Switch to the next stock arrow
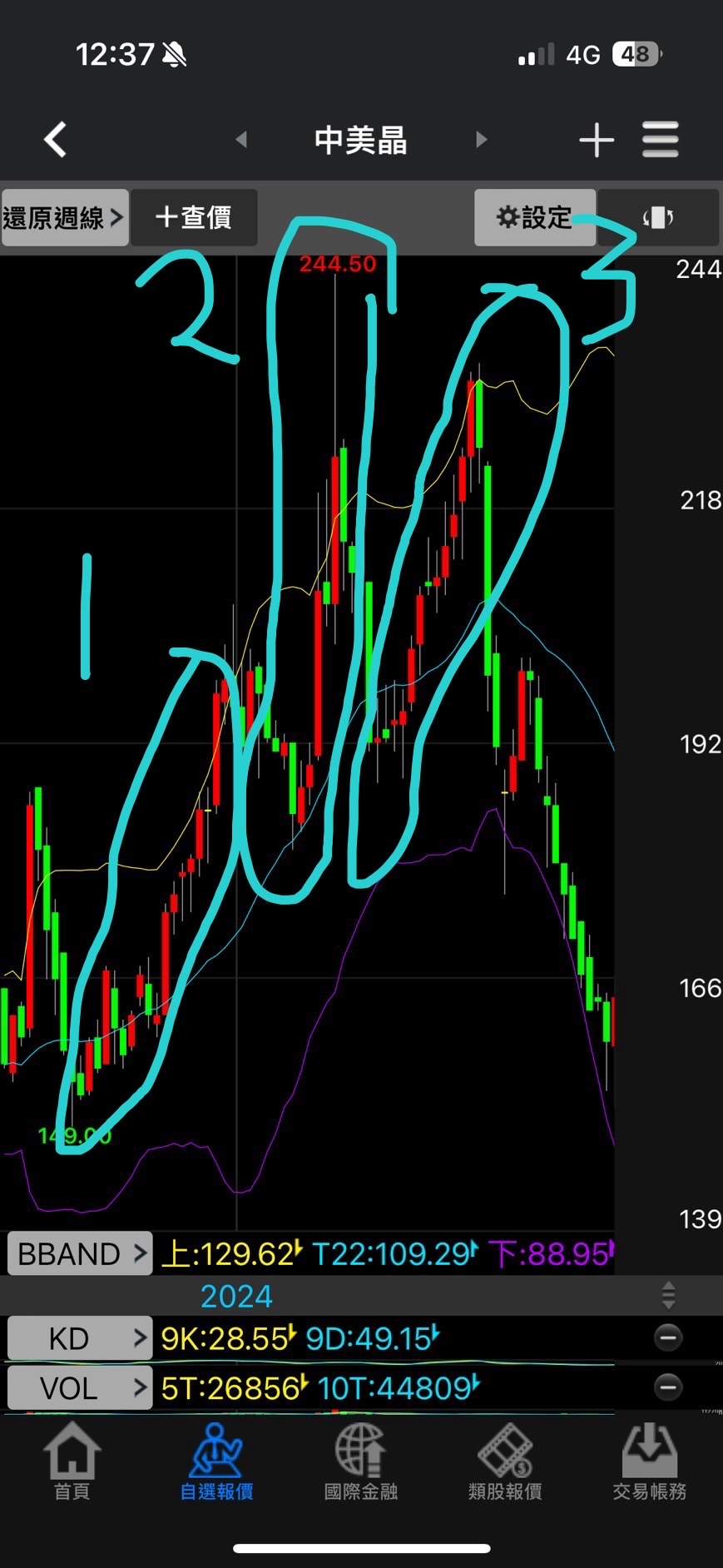 coord(481,139)
